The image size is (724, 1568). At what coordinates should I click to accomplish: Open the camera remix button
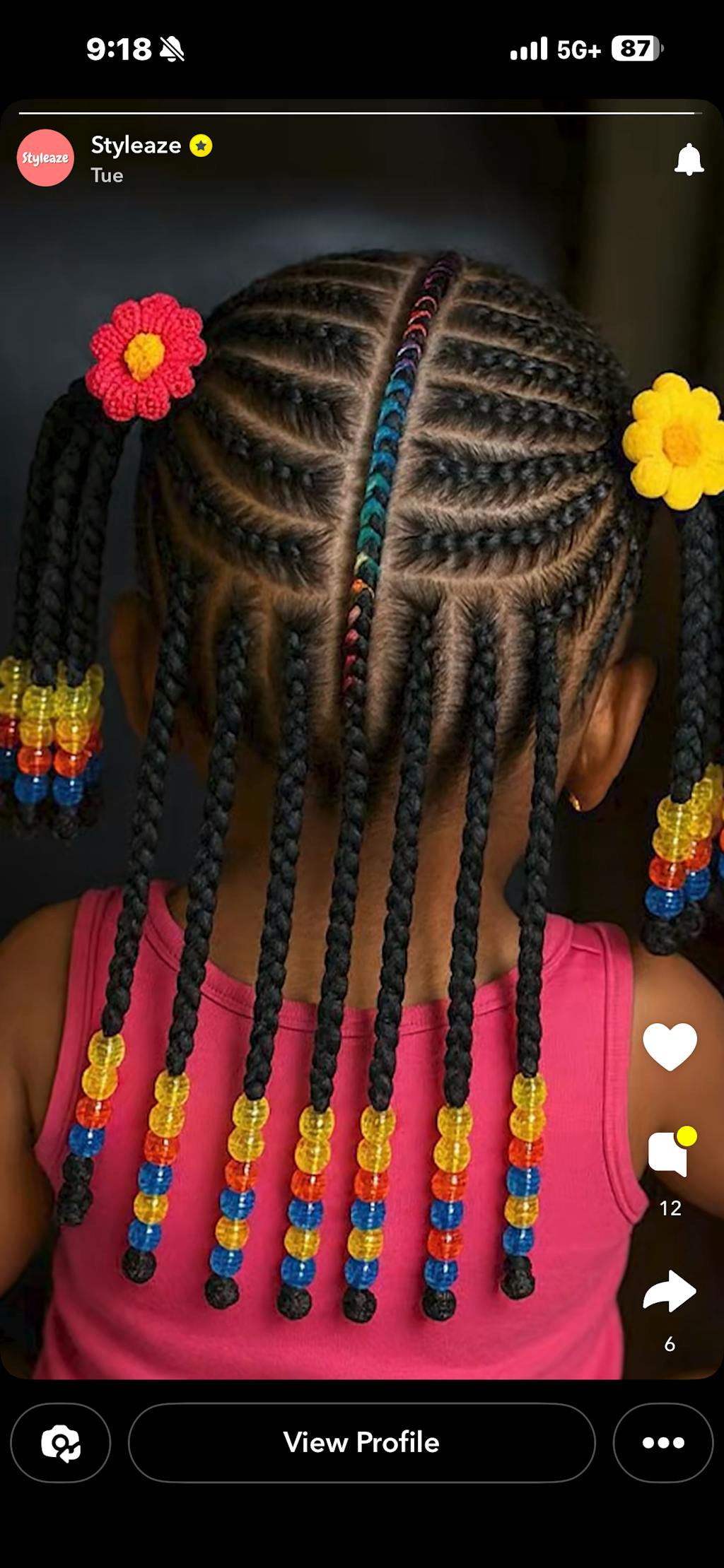[x=61, y=1442]
